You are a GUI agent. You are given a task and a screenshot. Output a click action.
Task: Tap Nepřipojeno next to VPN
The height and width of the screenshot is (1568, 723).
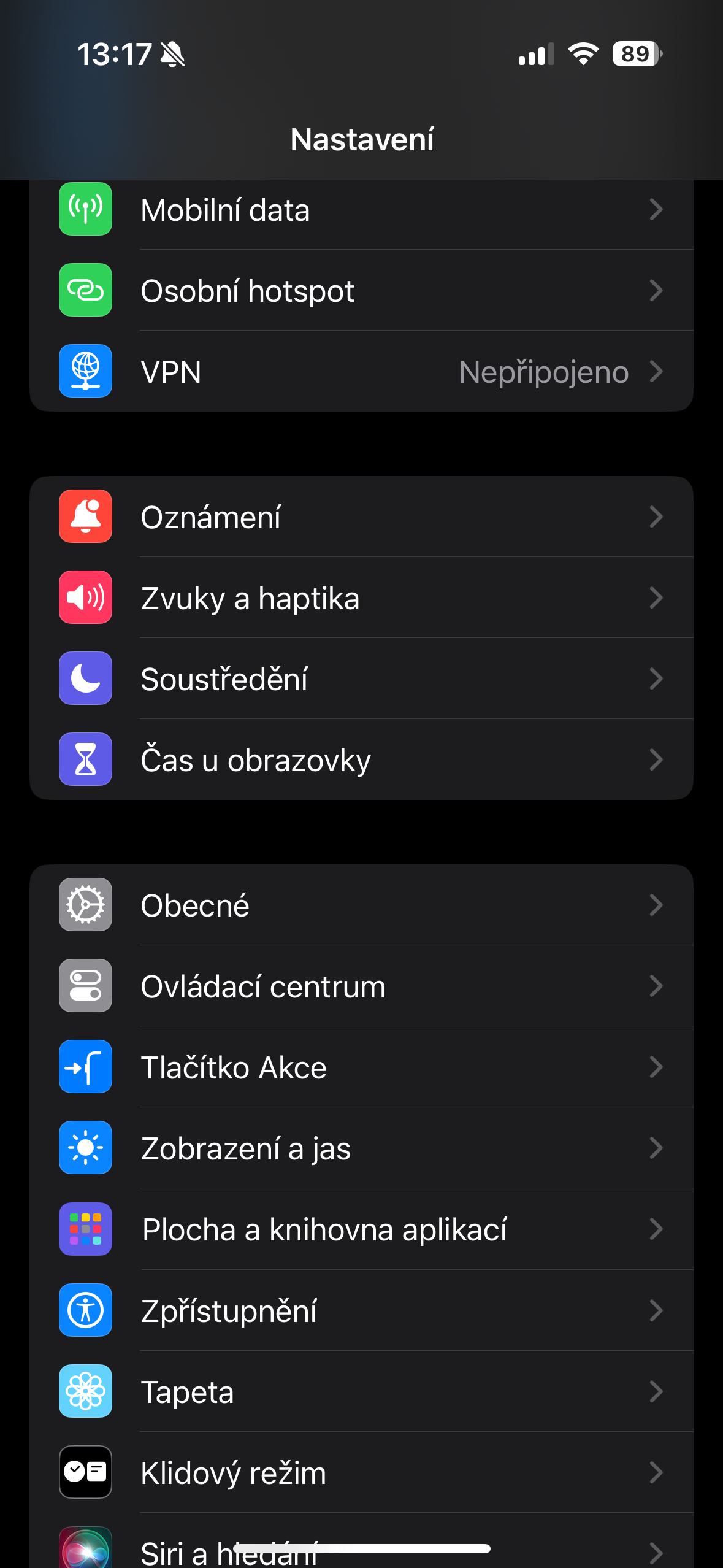(x=543, y=371)
